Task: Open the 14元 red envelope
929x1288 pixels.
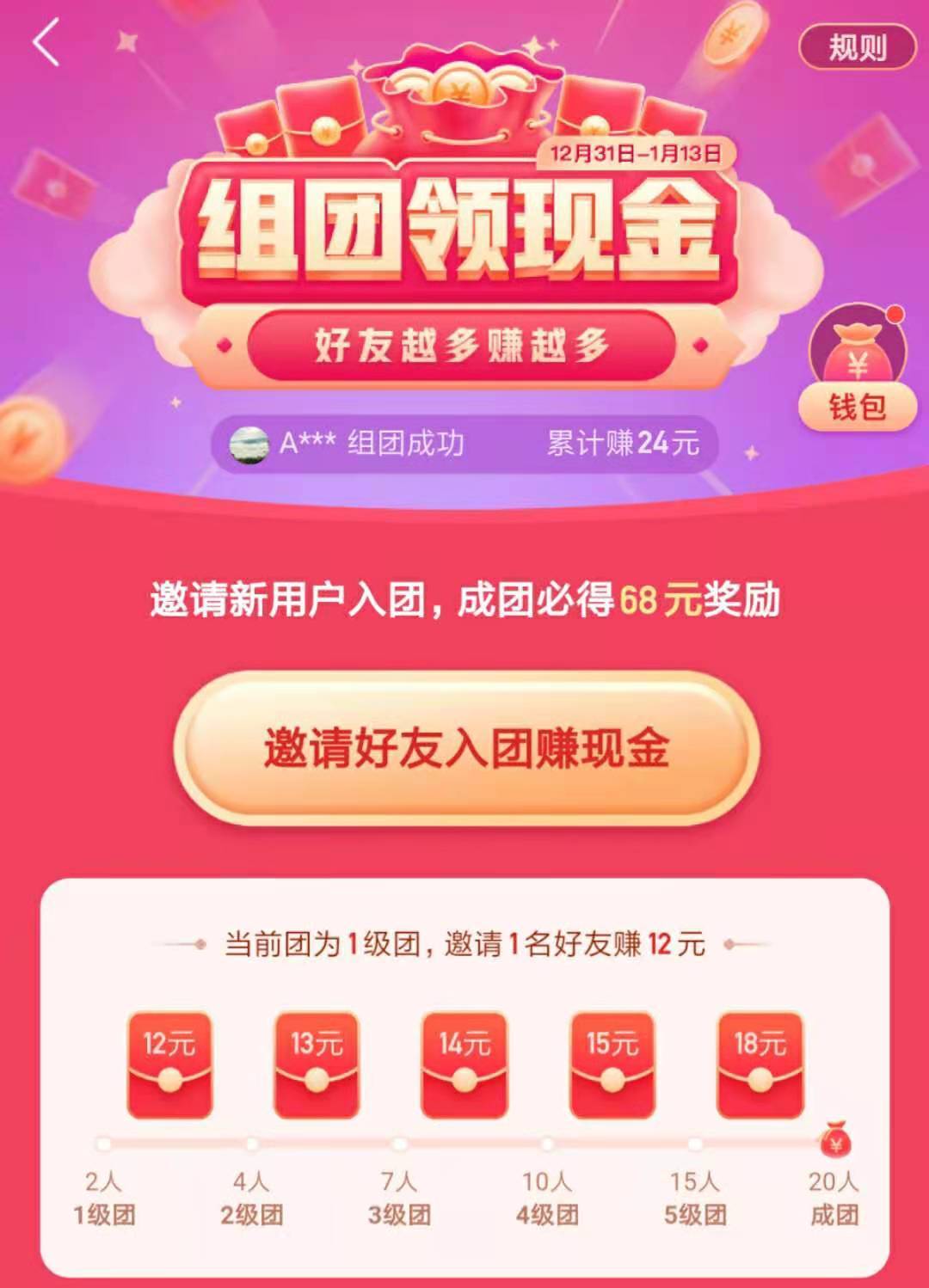Action: pos(464,1064)
